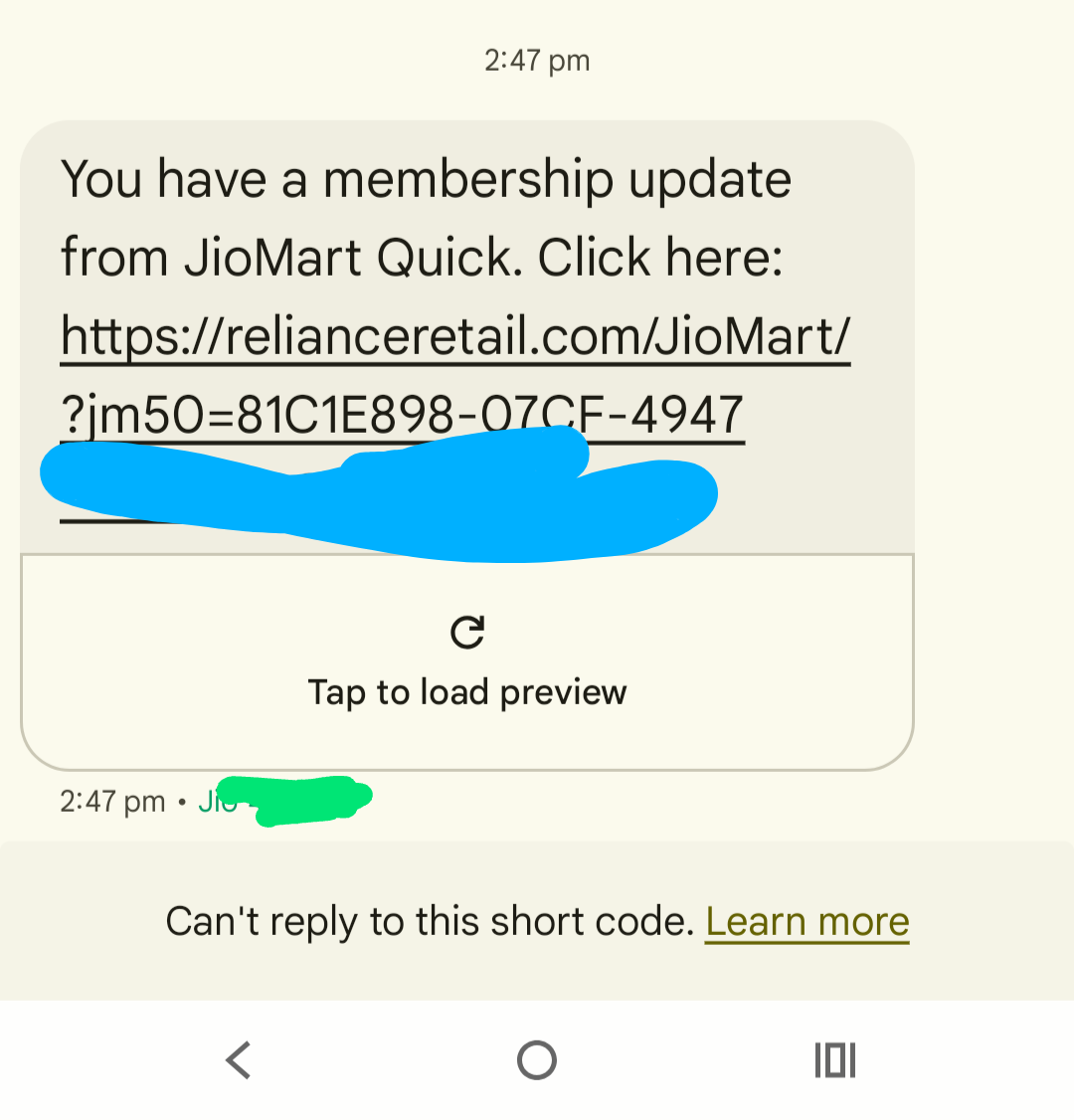The width and height of the screenshot is (1074, 1120).
Task: Tap the 2:47 pm timestamp under the bubble
Action: click(x=111, y=800)
